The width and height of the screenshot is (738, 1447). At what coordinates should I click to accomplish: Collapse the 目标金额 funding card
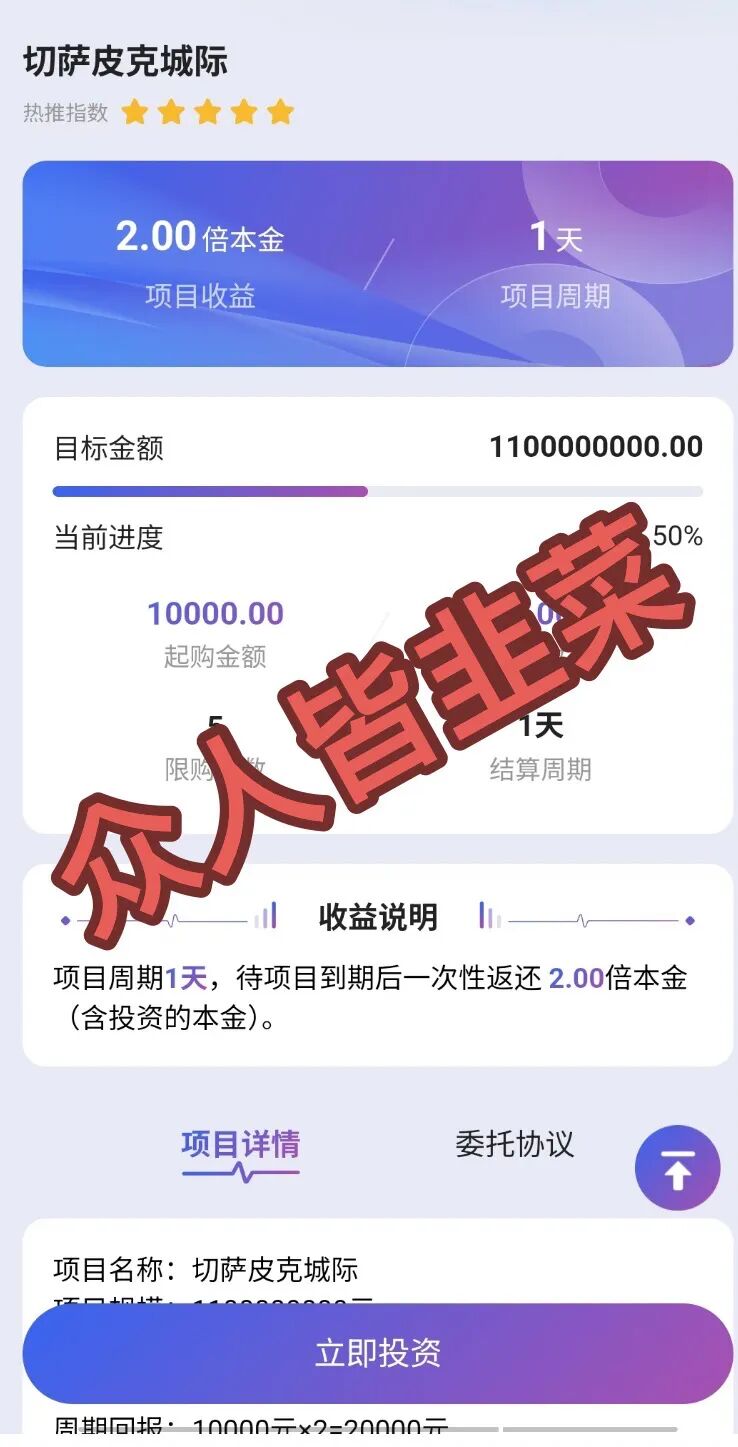tap(375, 448)
